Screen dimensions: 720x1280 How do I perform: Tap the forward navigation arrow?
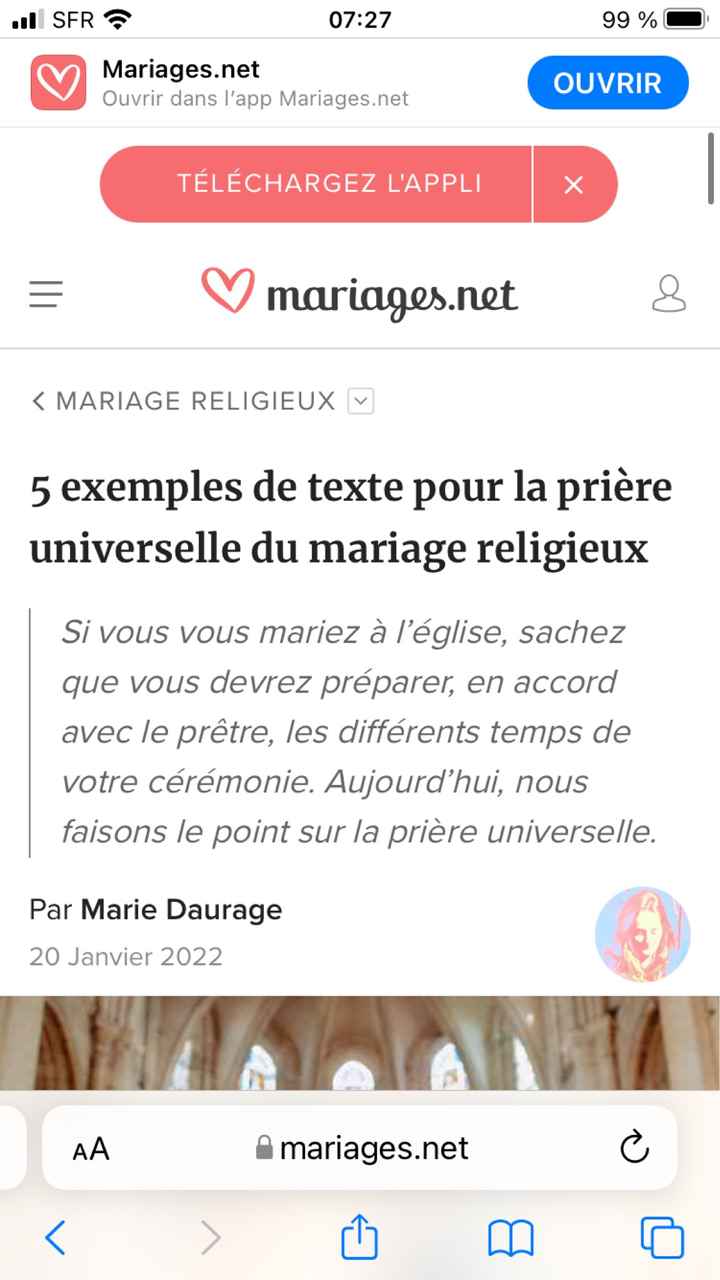(210, 1237)
